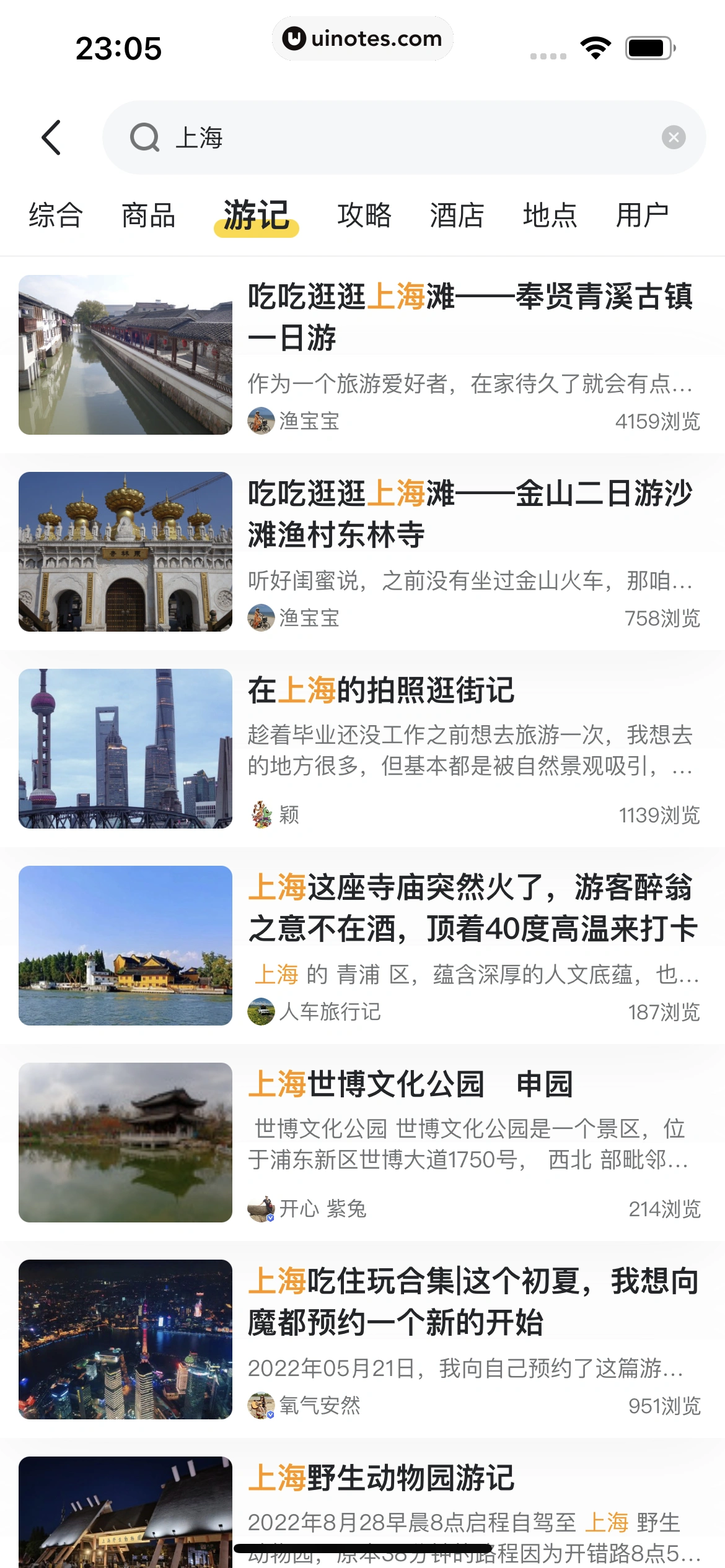Click the magnifier icon in search bar
Viewport: 725px width, 1568px height.
144,137
